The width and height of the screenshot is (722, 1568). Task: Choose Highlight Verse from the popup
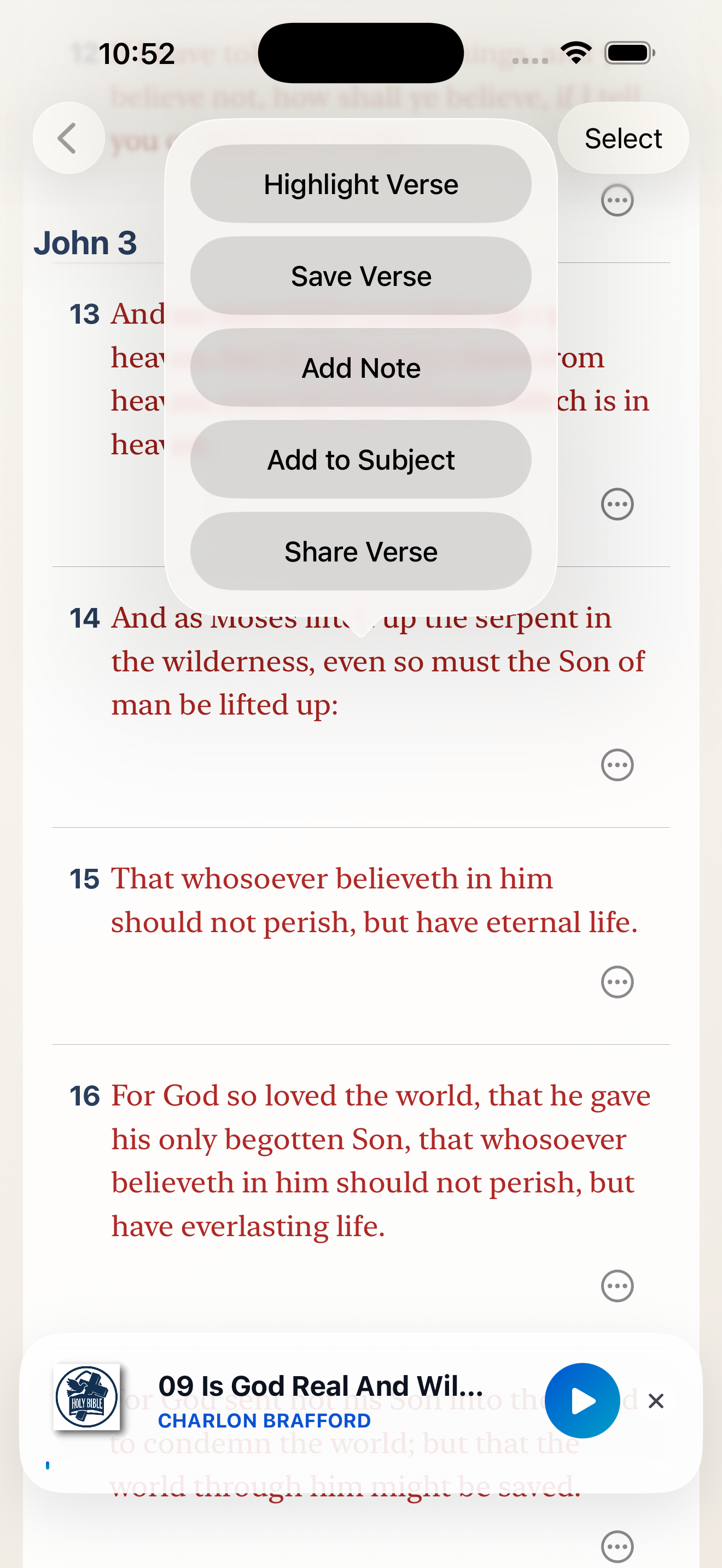click(x=360, y=184)
